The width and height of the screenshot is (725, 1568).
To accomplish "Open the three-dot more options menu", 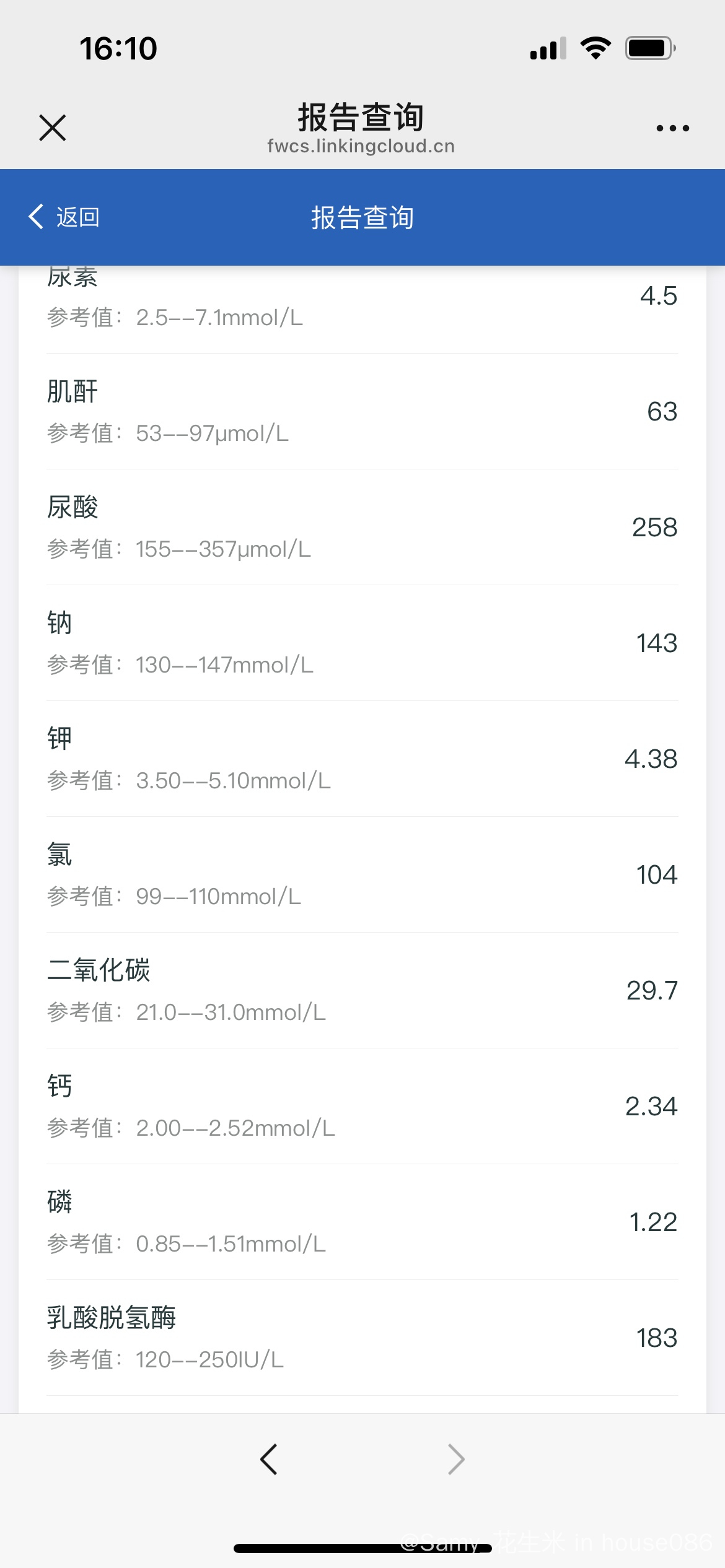I will (x=672, y=128).
